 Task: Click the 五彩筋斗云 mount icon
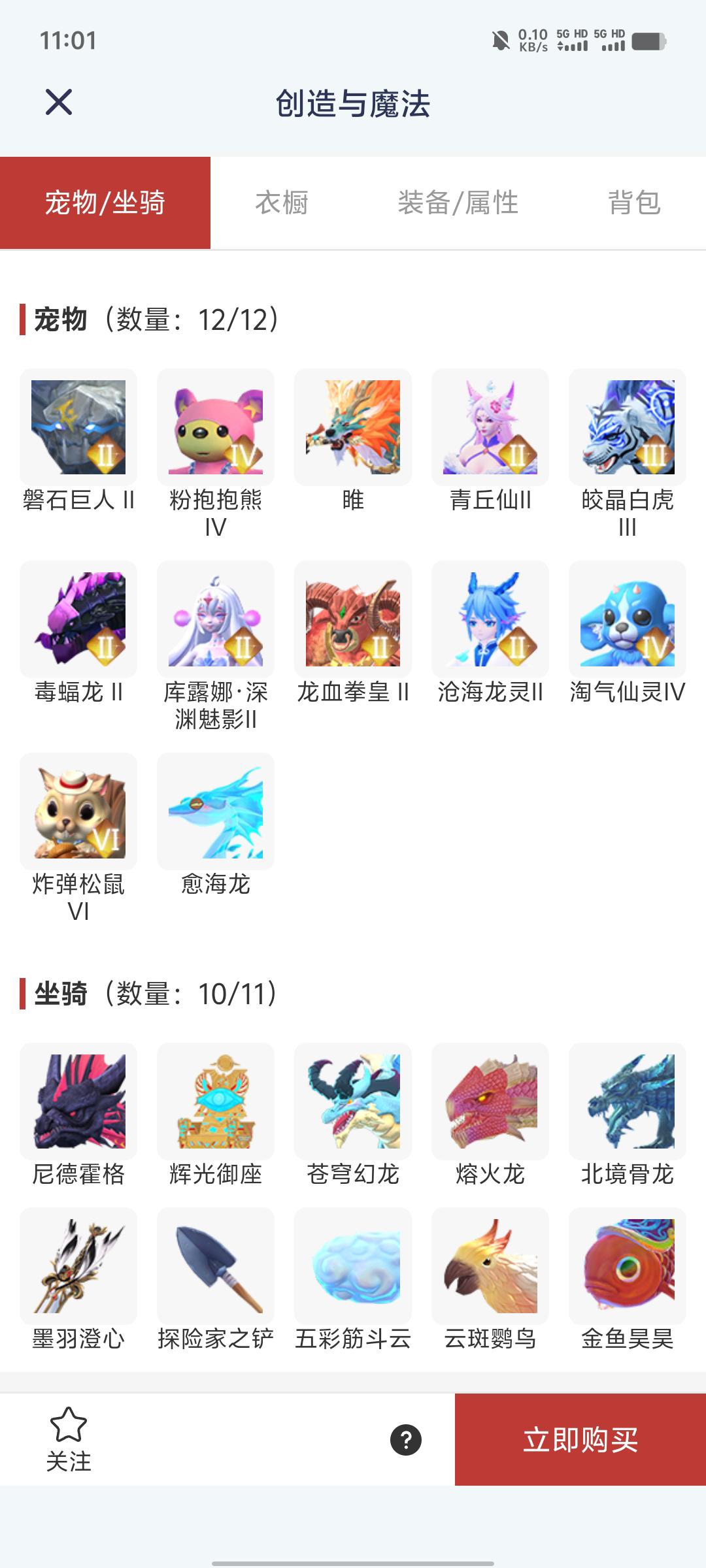(x=353, y=1266)
